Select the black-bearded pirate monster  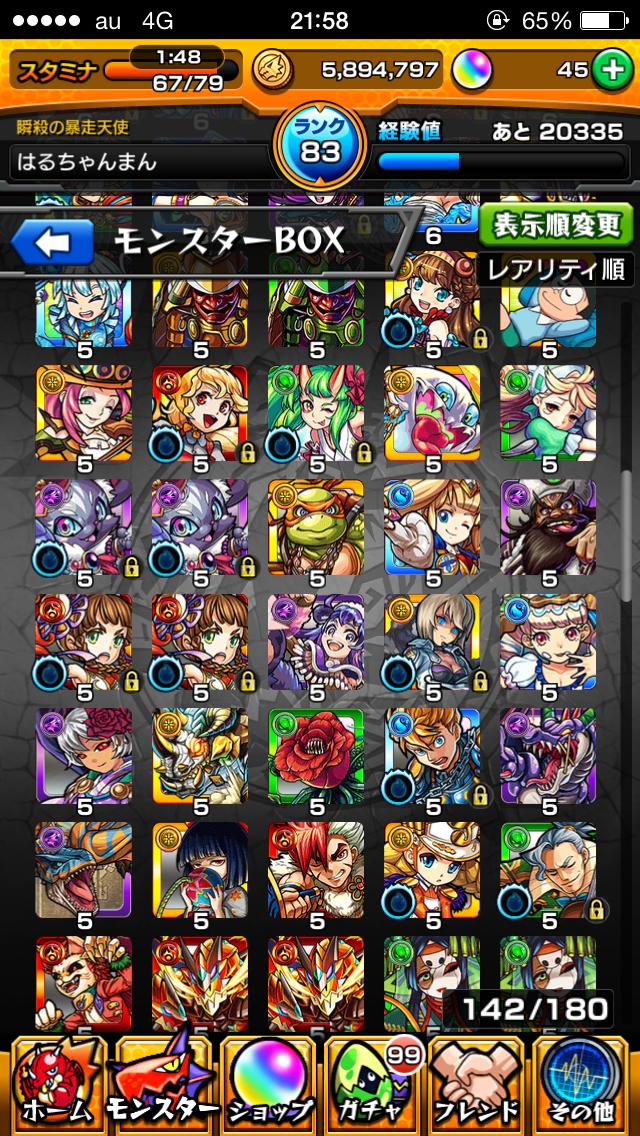coord(548,523)
